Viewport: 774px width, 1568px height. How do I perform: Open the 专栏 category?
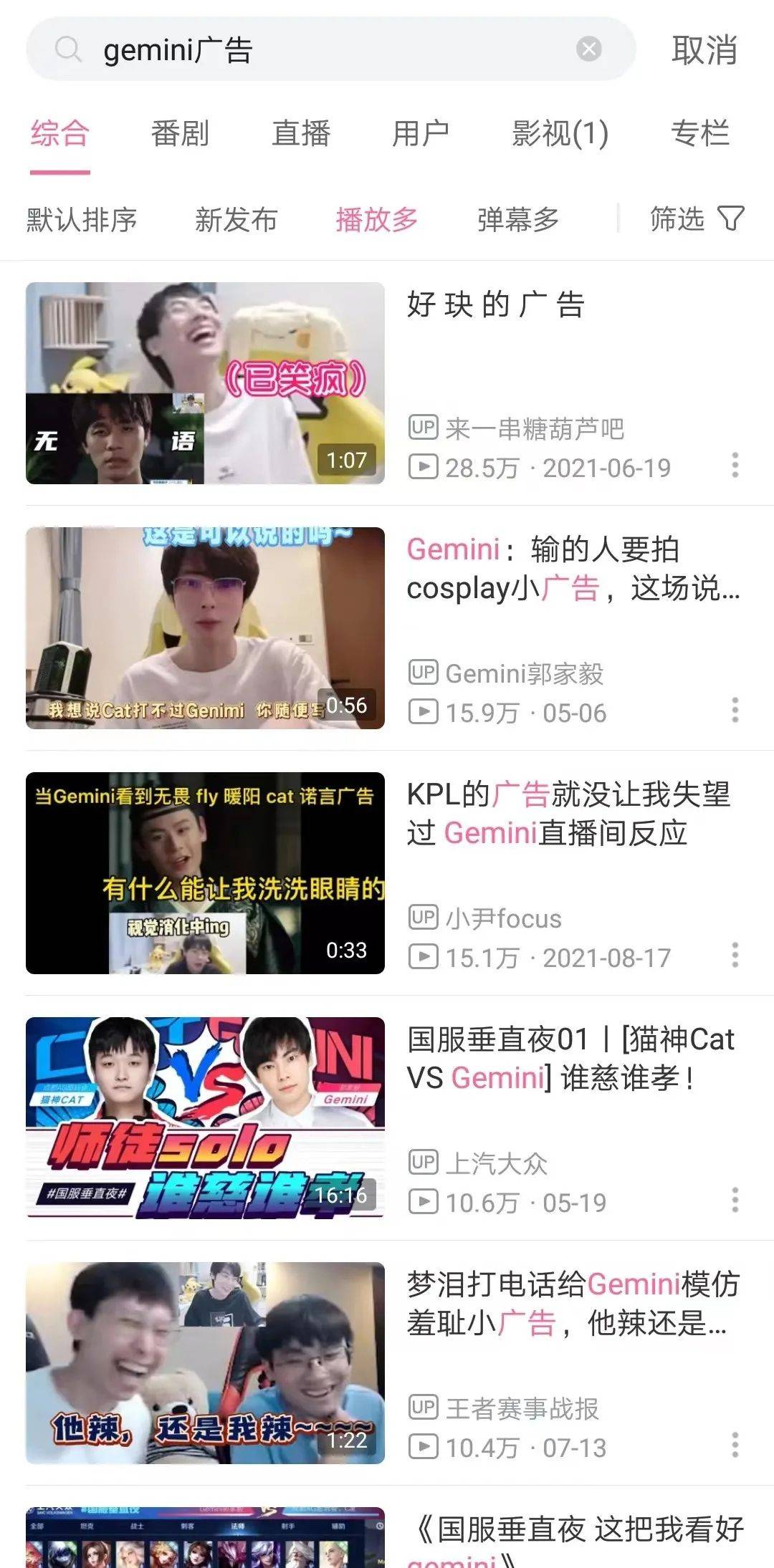[700, 134]
